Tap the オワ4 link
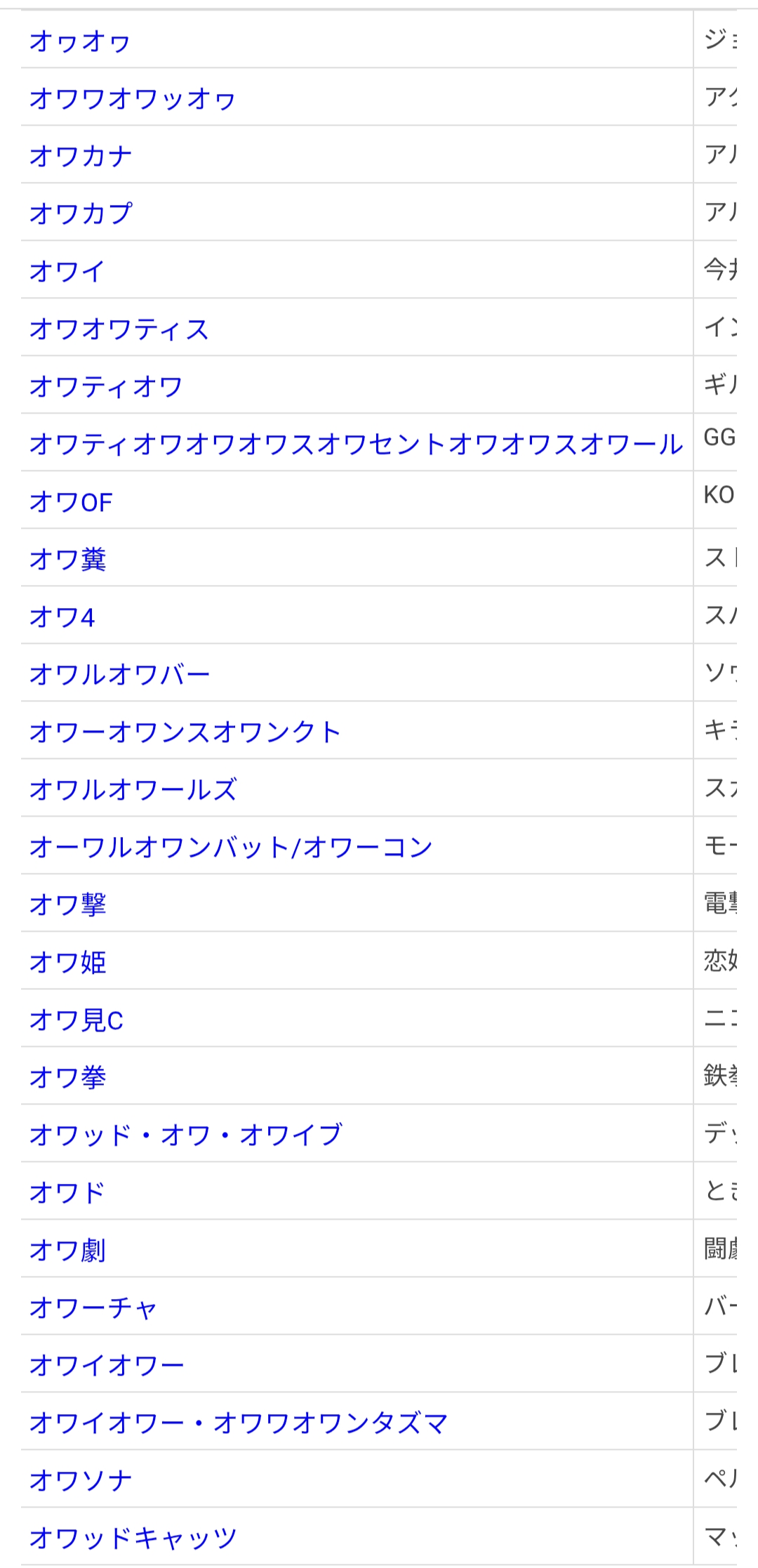 click(62, 617)
